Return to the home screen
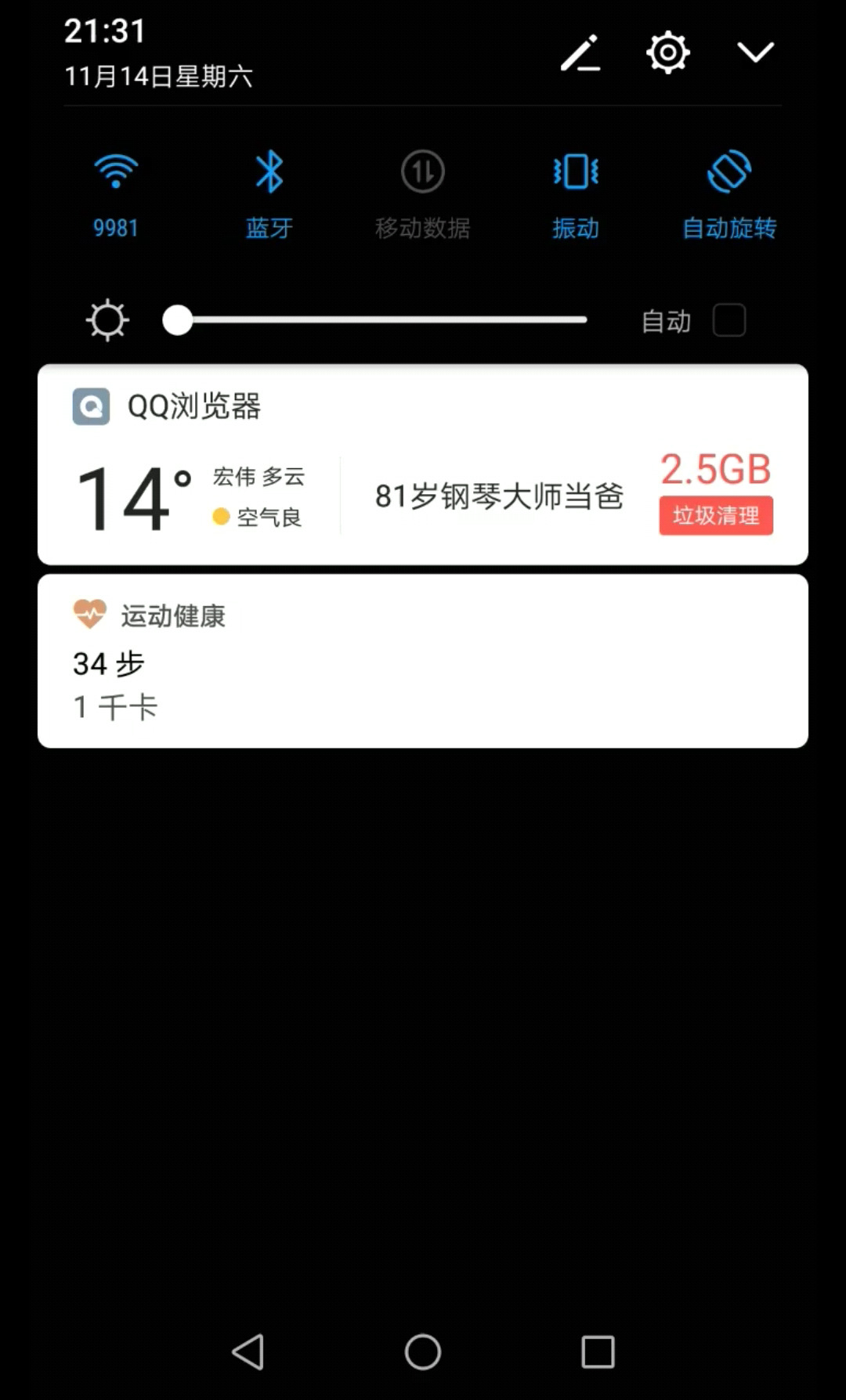 click(423, 1351)
